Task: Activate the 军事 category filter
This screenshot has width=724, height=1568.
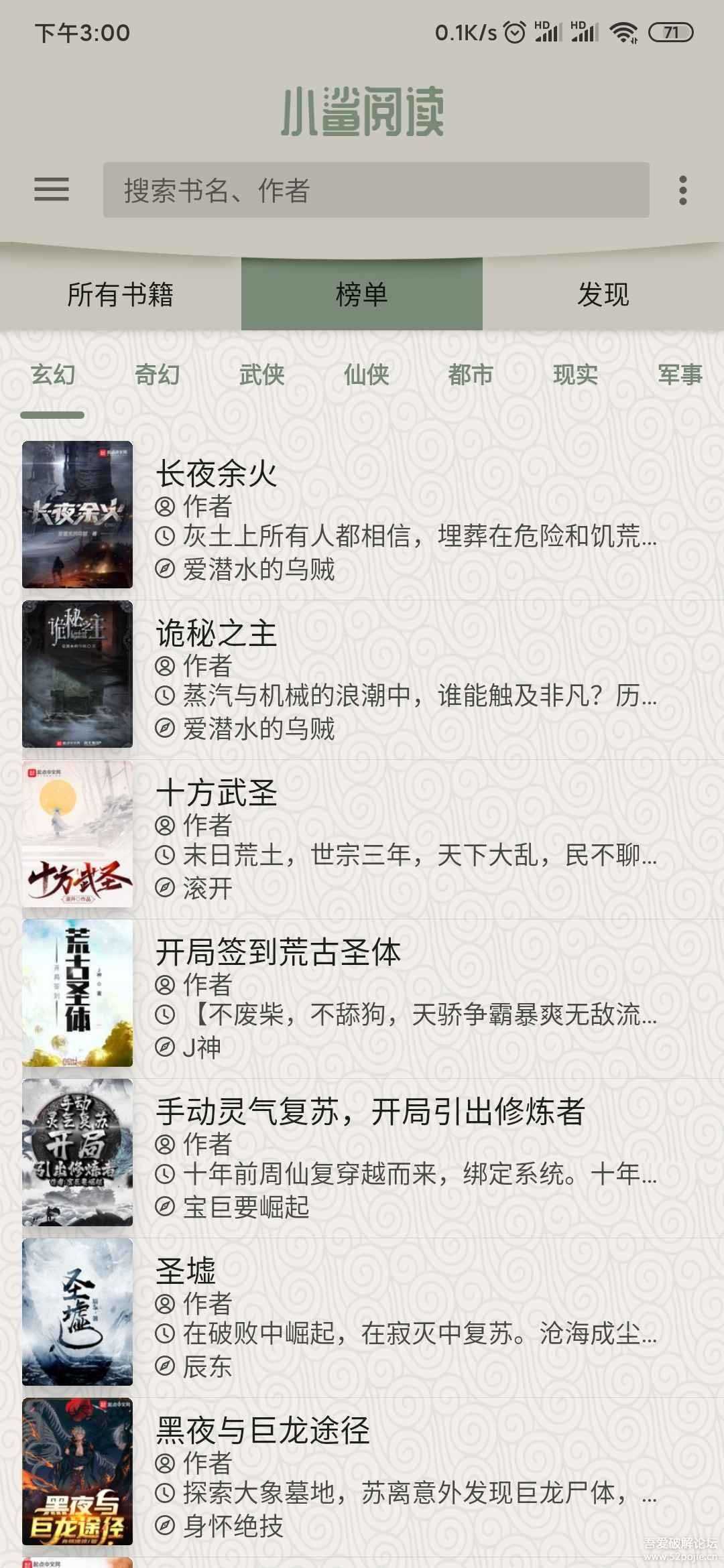Action: (680, 375)
